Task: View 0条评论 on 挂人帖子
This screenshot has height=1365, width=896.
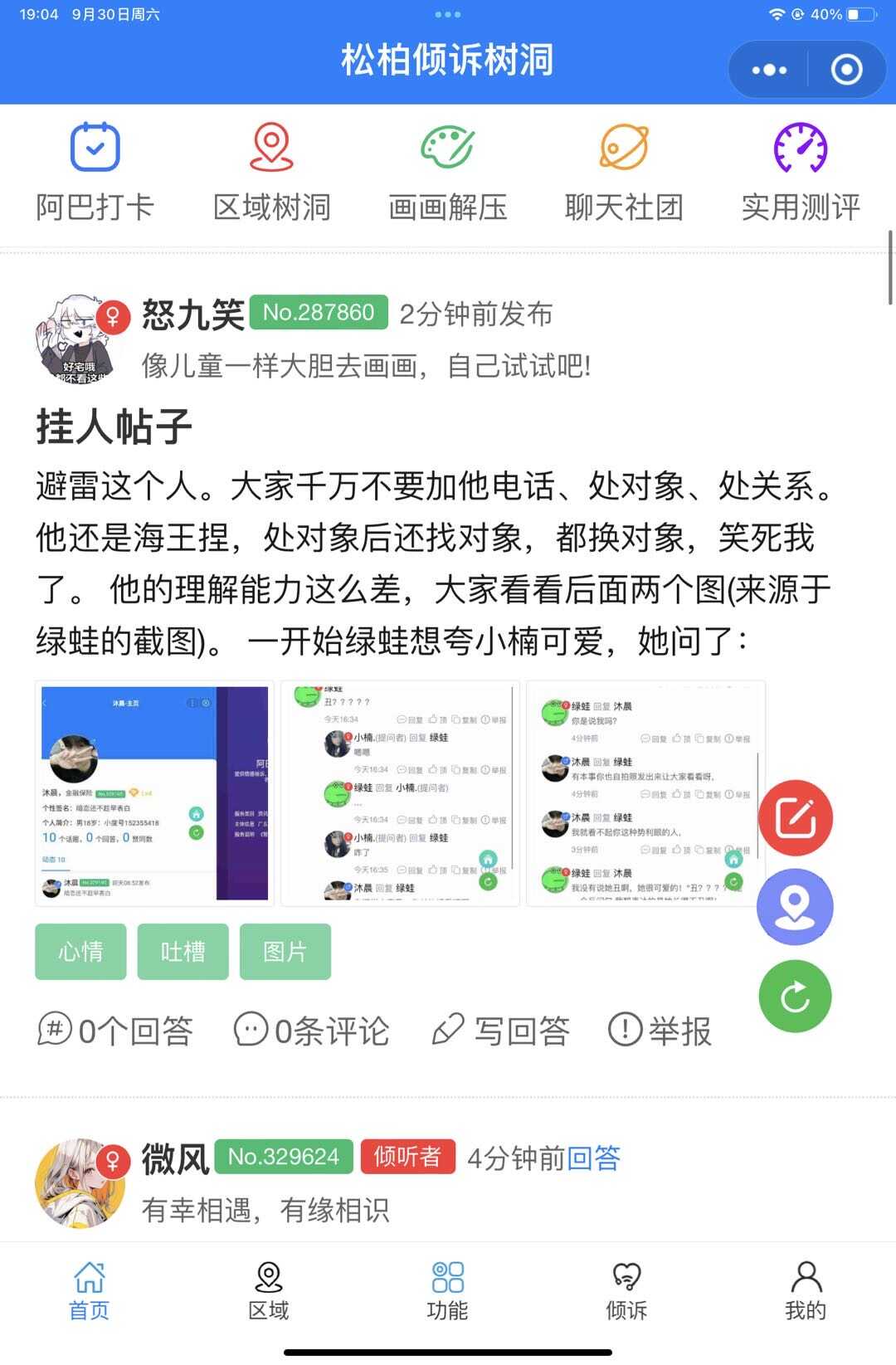Action: [x=311, y=1031]
